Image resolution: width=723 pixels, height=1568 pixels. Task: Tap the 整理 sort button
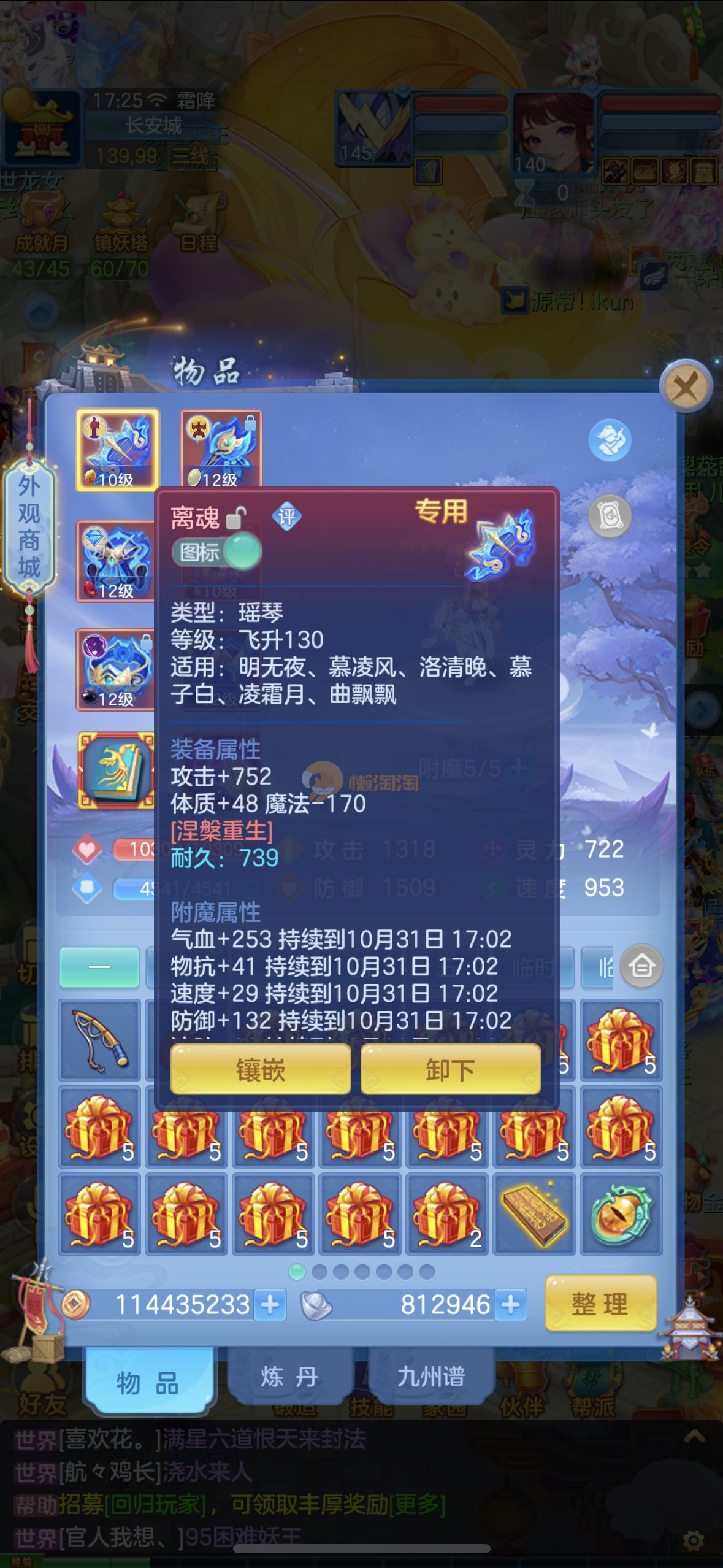[x=600, y=1304]
